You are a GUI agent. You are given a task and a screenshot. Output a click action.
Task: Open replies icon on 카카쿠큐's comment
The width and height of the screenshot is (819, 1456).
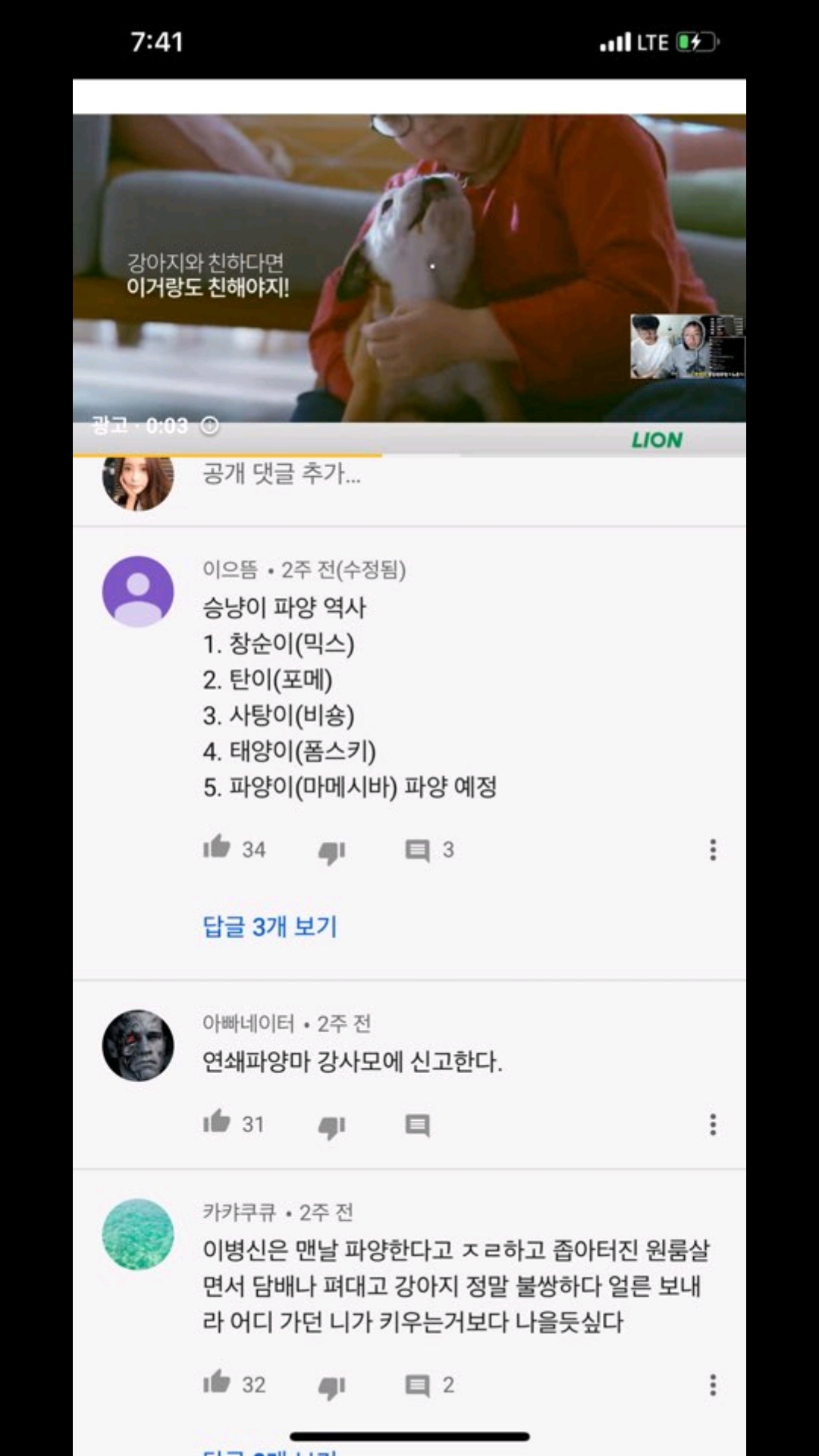click(x=417, y=1385)
